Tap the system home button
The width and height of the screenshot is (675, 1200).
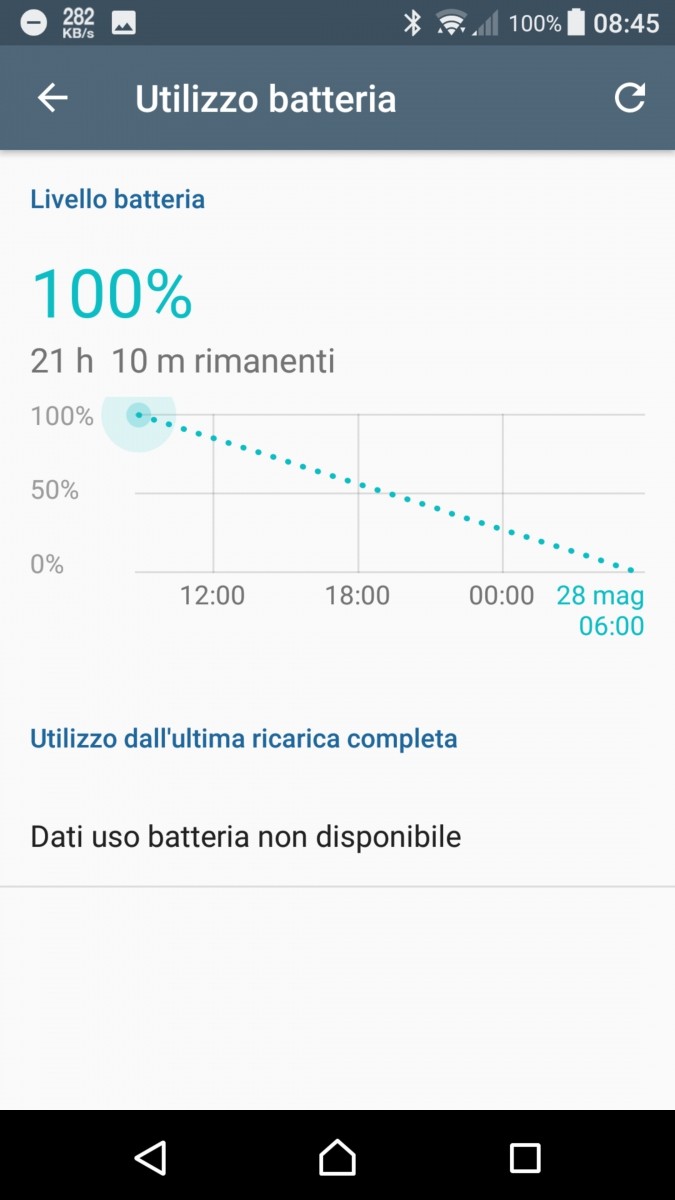point(337,1158)
